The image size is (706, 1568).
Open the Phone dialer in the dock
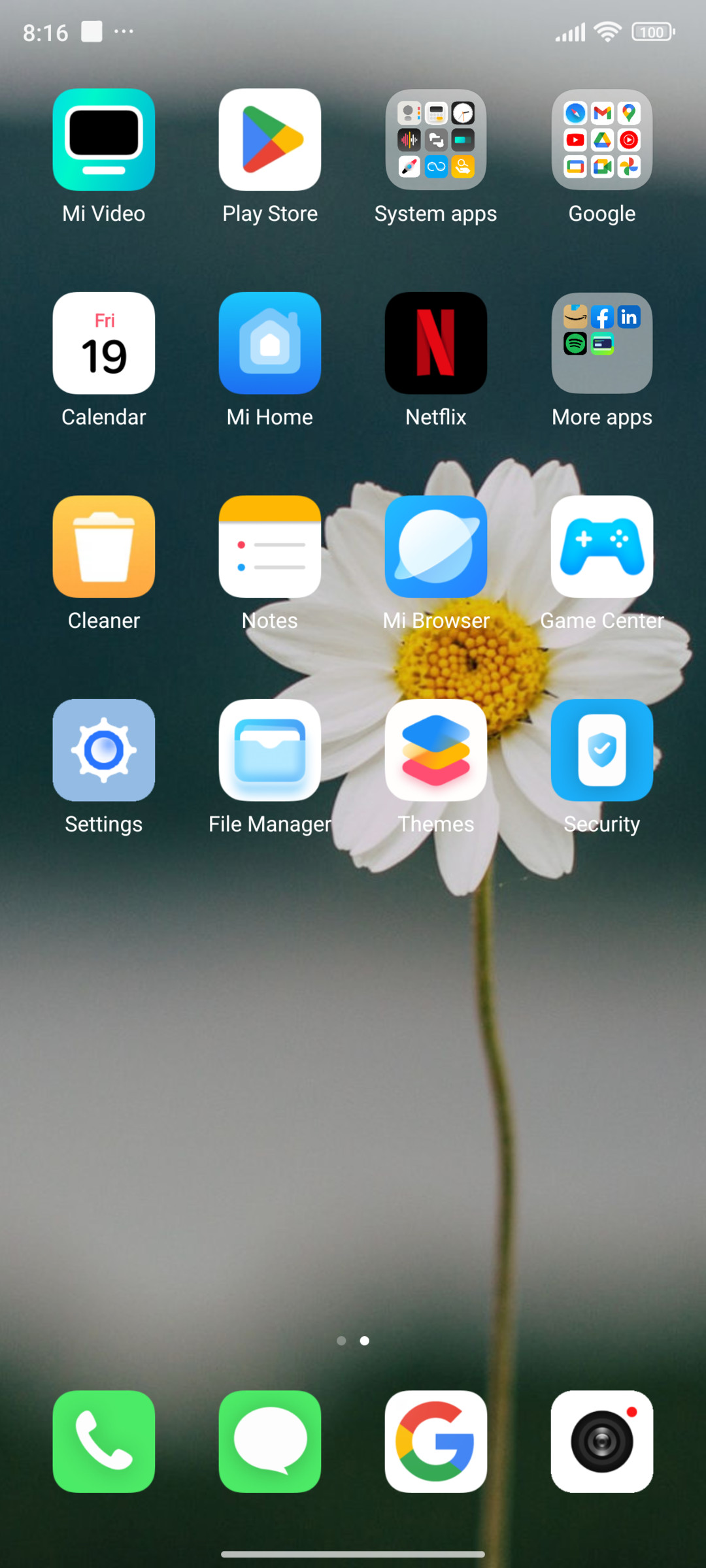pyautogui.click(x=104, y=1441)
